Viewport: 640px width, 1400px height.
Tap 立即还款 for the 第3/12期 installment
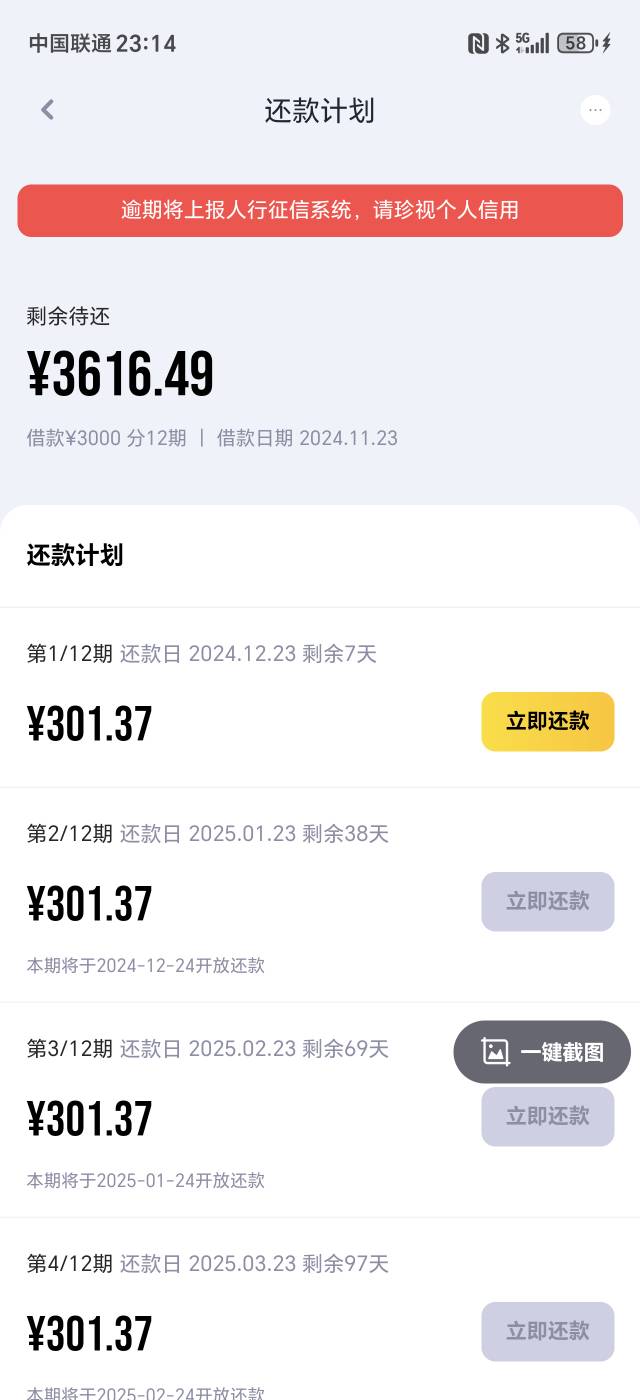(x=548, y=1116)
